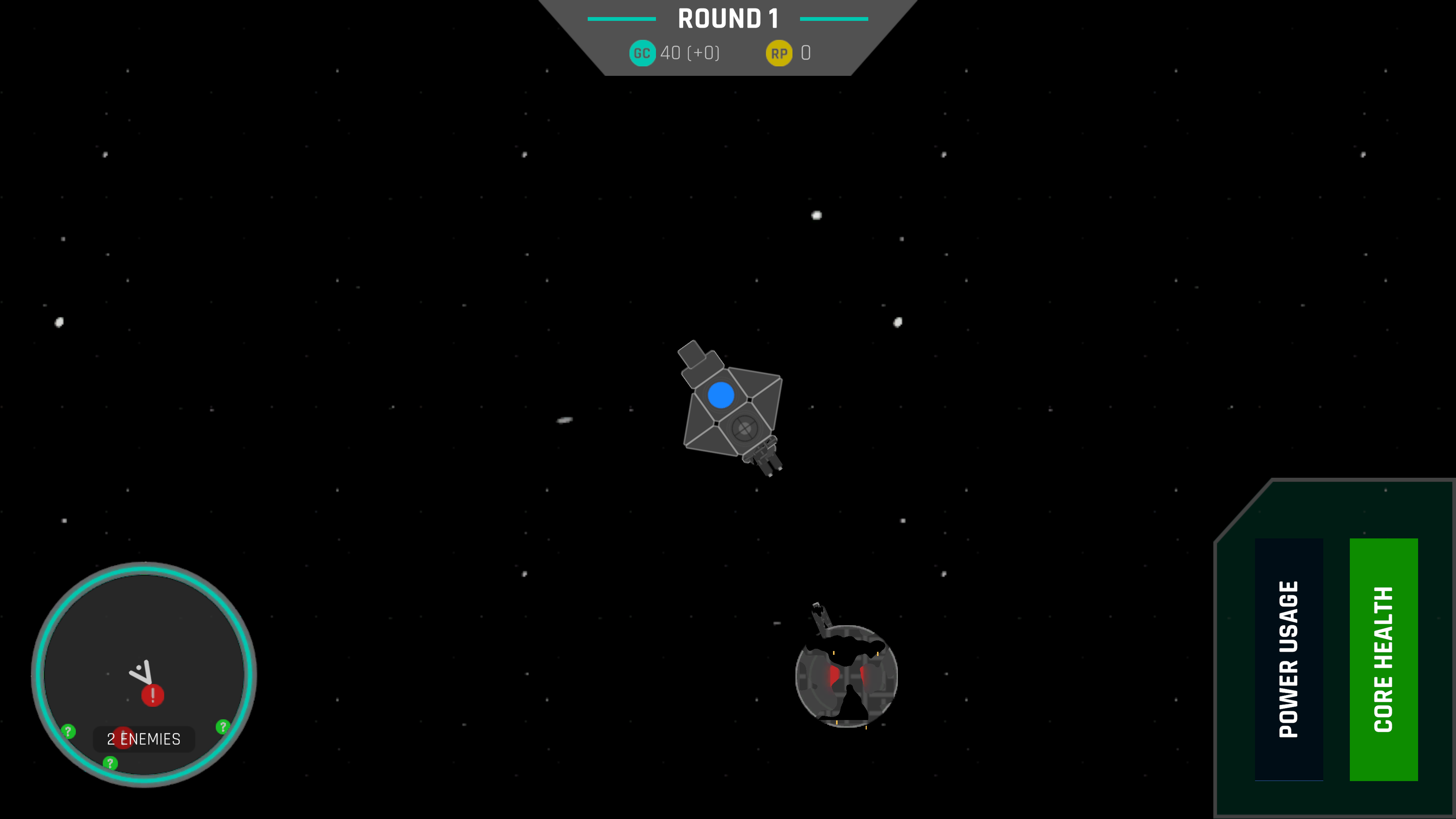This screenshot has width=1456, height=819.
Task: Tap the circular radar minimap
Action: (144, 674)
